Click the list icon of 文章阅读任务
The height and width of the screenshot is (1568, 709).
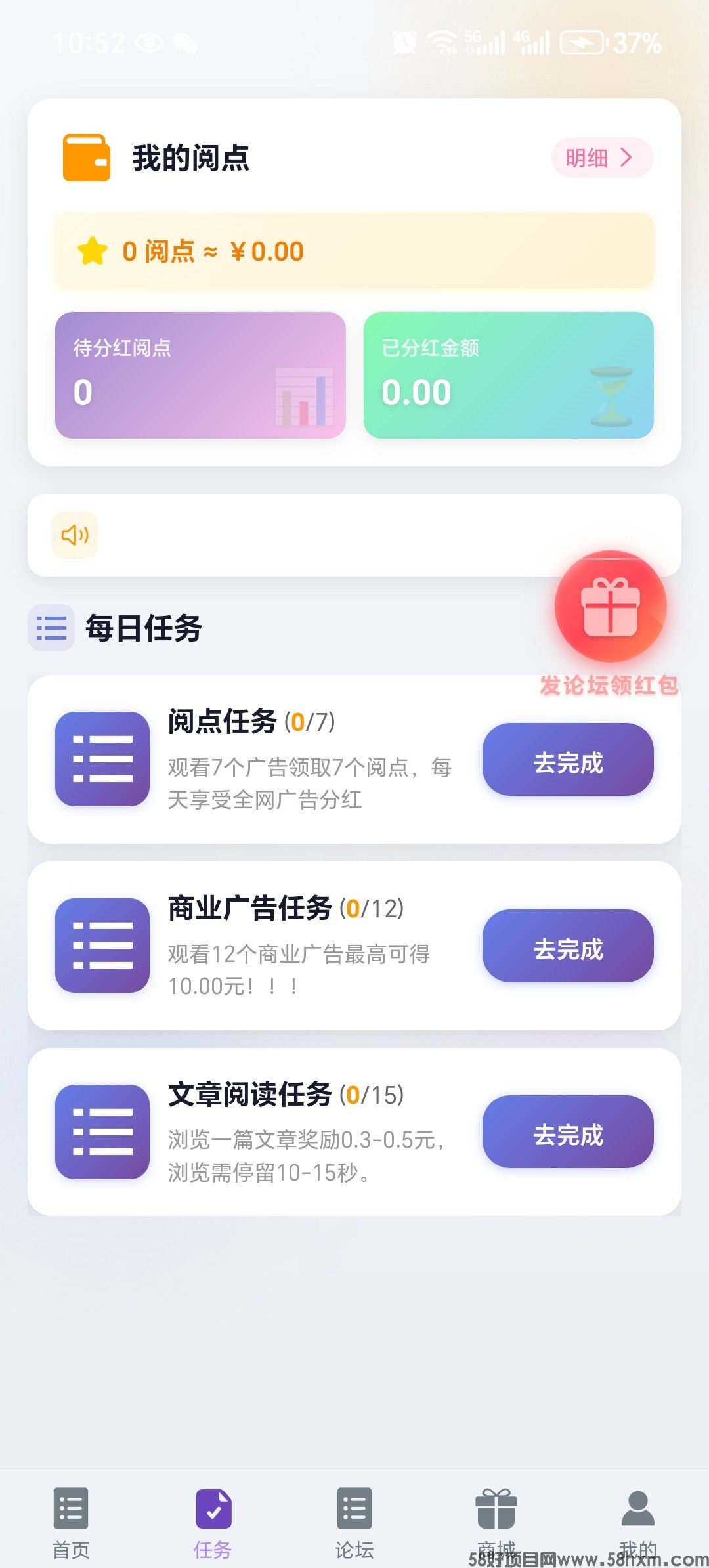coord(102,1131)
